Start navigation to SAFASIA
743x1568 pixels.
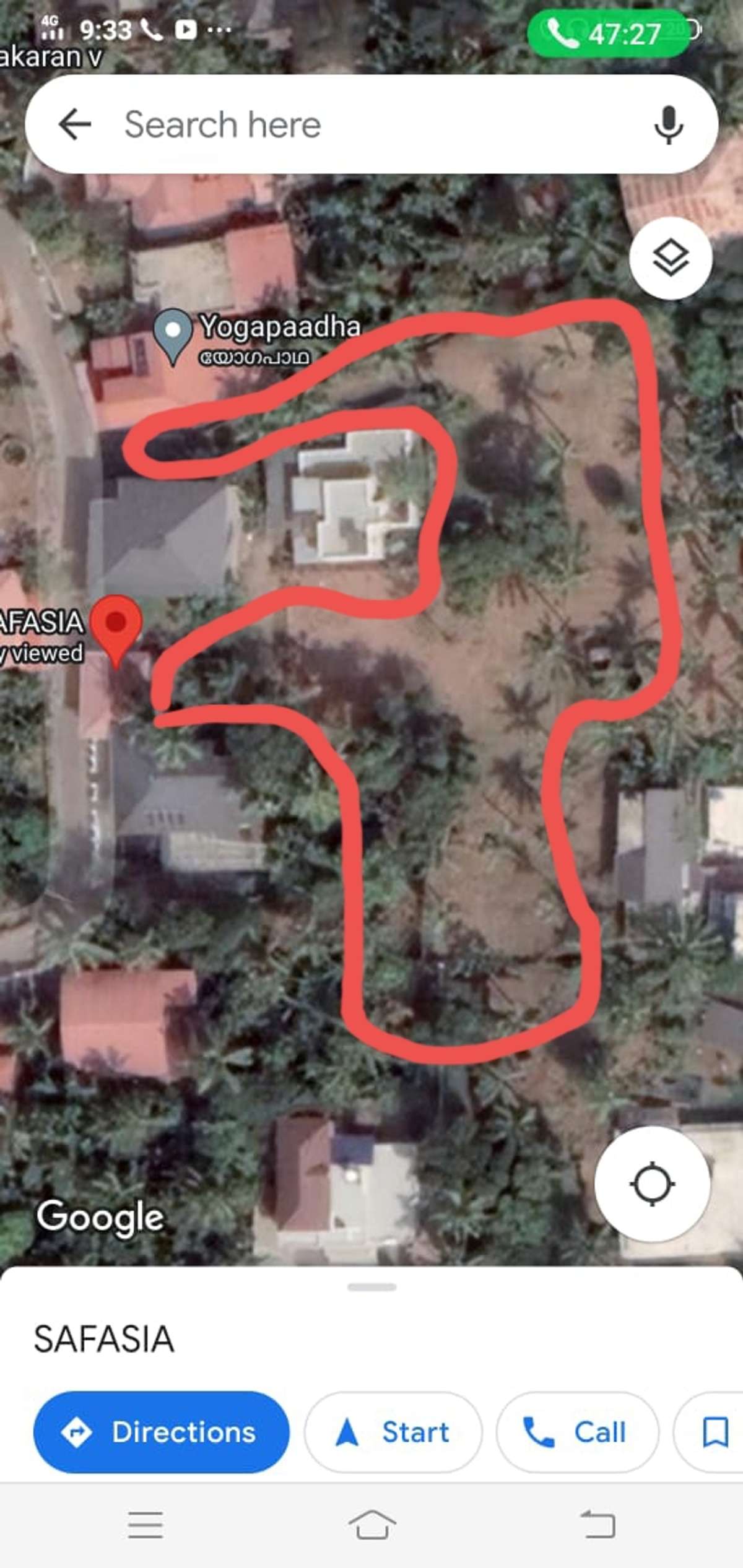tap(393, 1432)
